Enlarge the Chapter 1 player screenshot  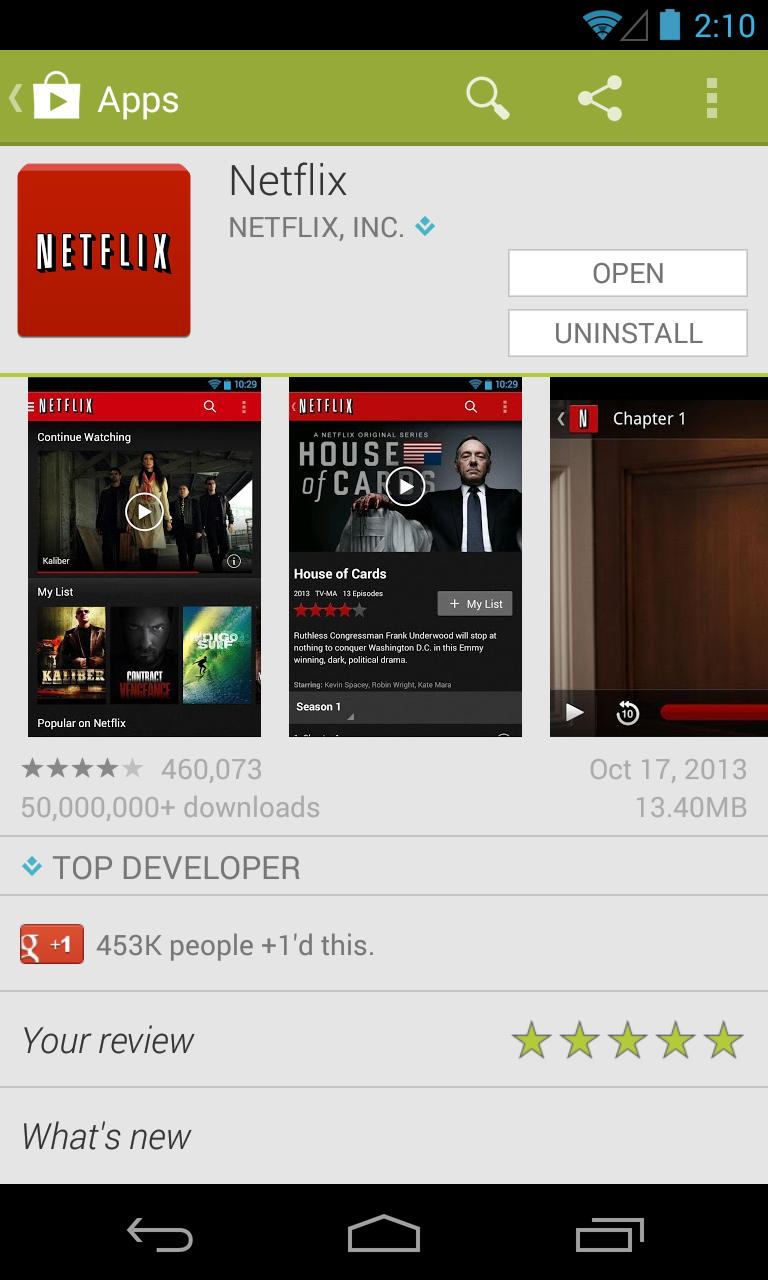click(658, 557)
